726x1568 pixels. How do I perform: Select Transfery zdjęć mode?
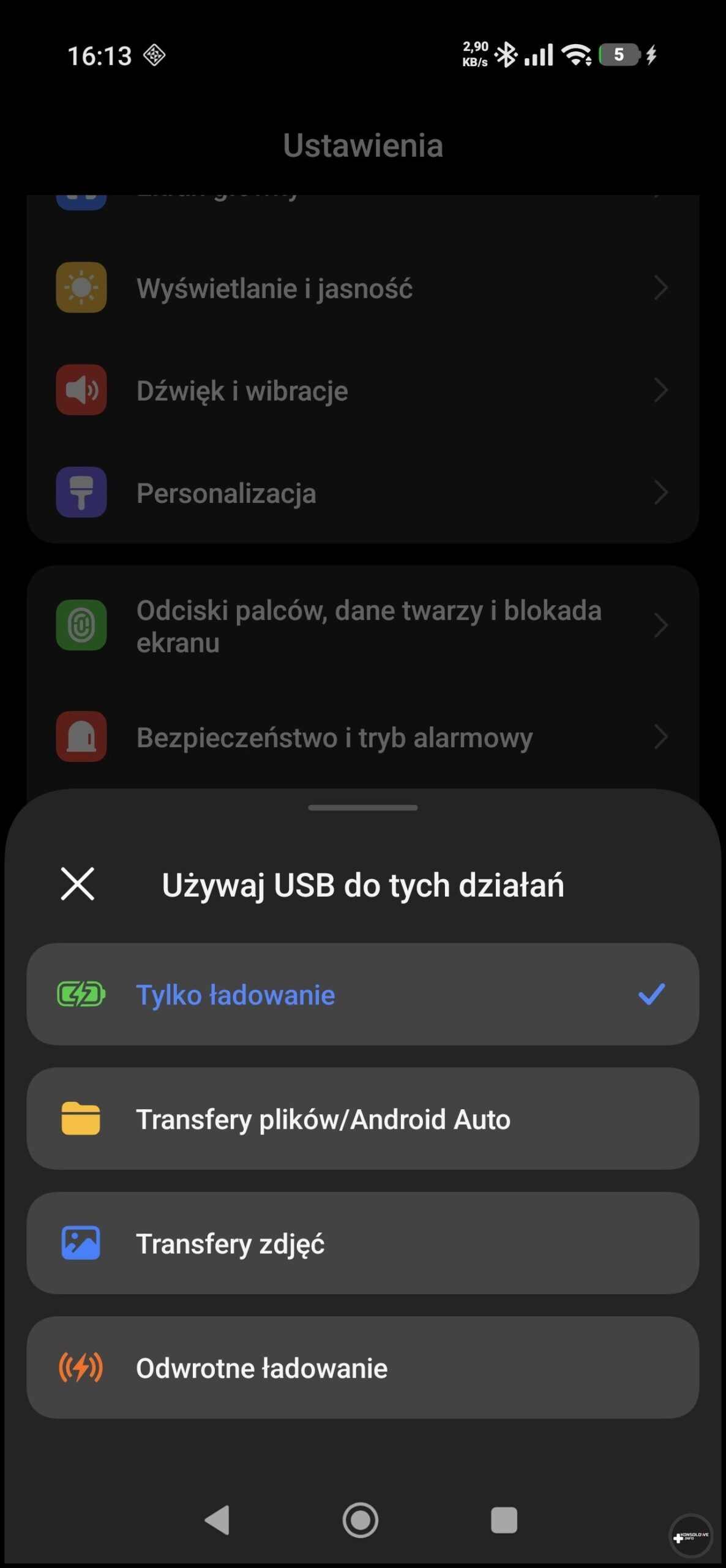click(362, 1243)
